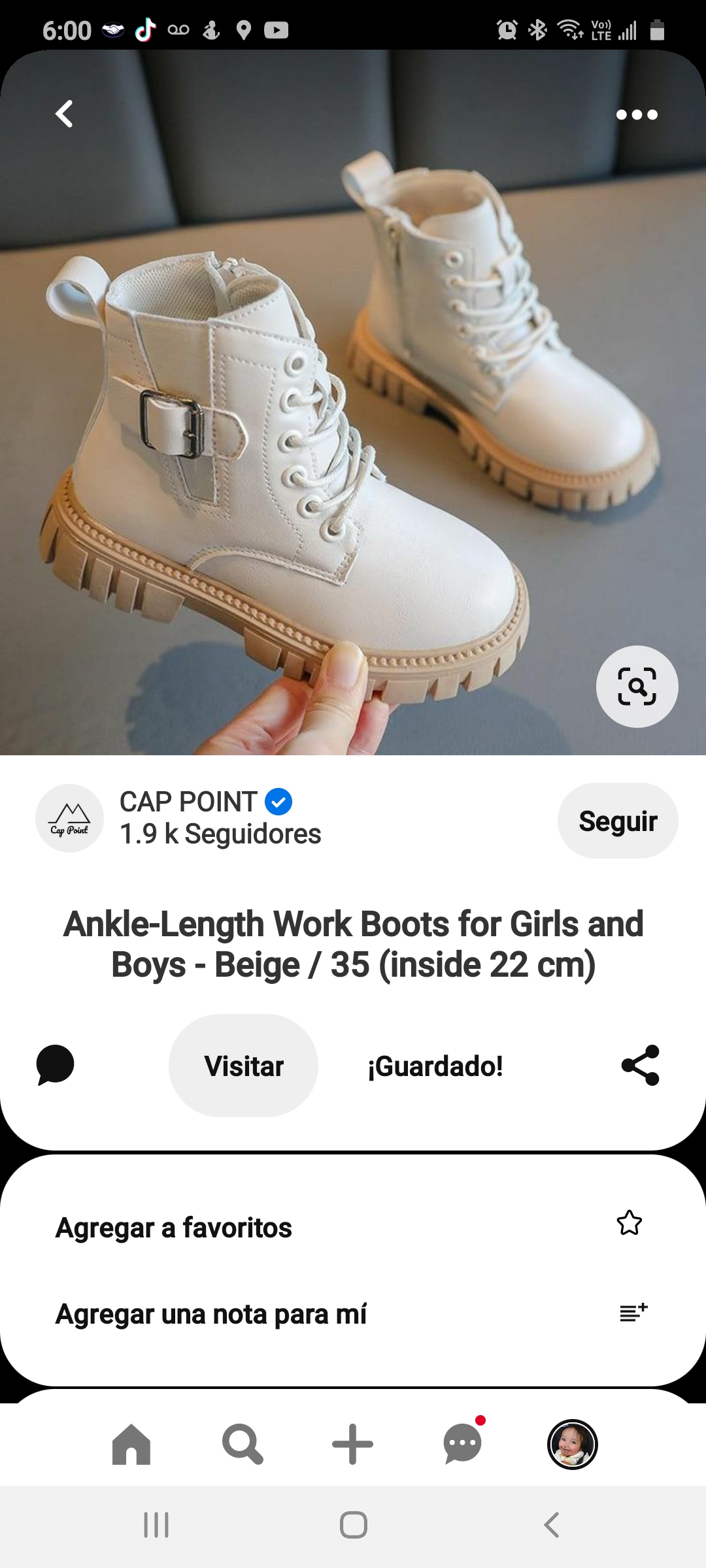Tap the visual search lens icon
The image size is (706, 1568).
pos(637,687)
